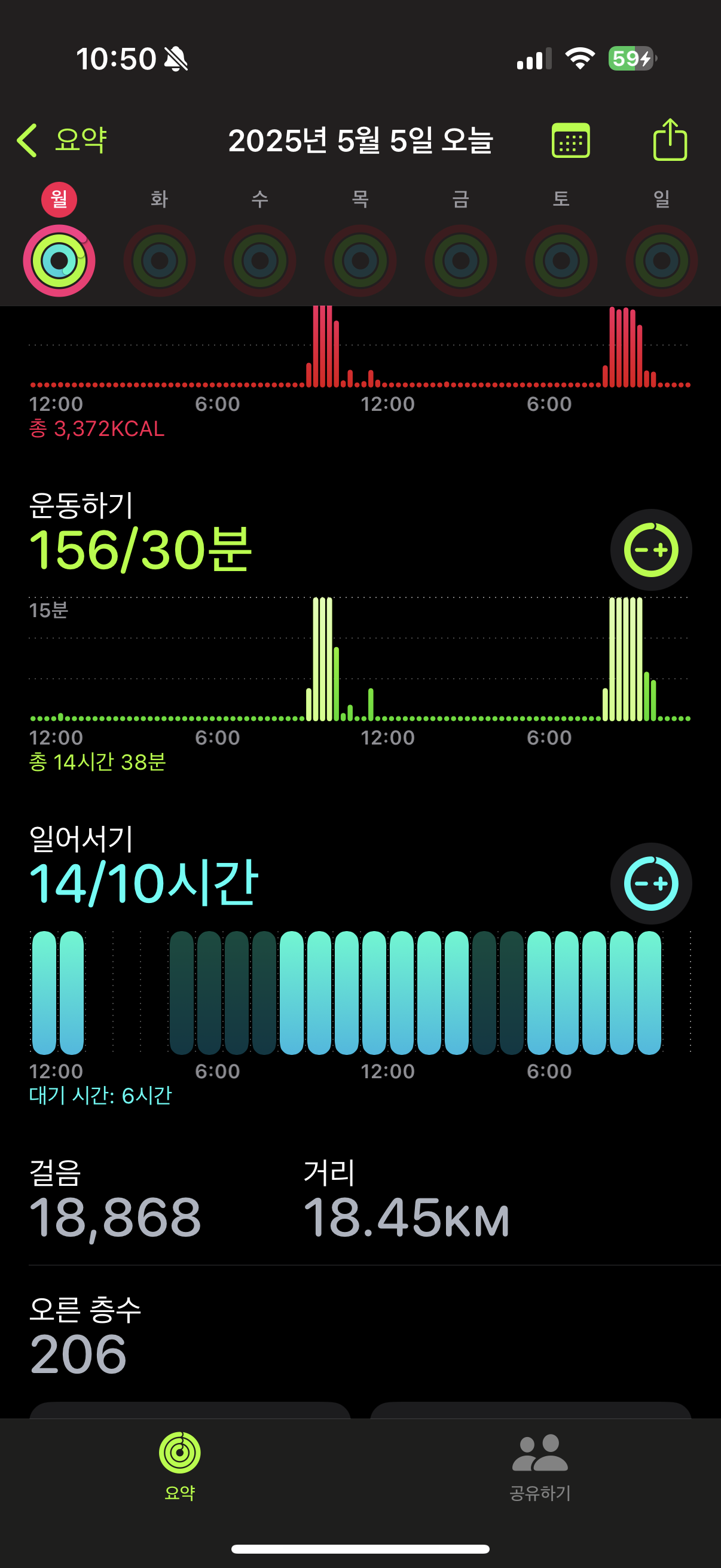Select Monday (월) activity rings
Screen dimensions: 721x1568
click(59, 261)
